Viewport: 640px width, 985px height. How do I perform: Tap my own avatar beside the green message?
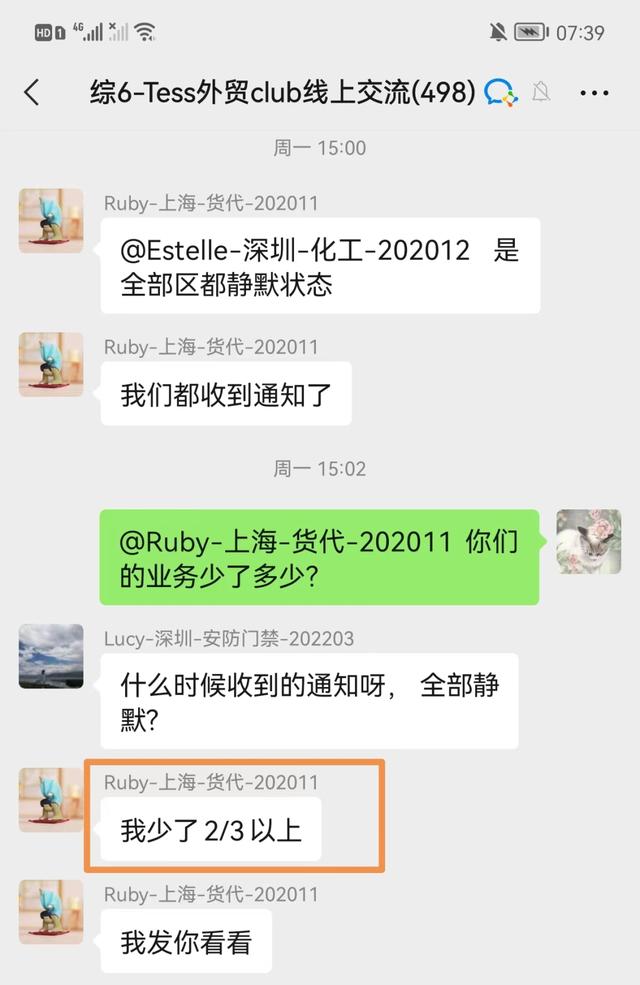click(x=588, y=541)
